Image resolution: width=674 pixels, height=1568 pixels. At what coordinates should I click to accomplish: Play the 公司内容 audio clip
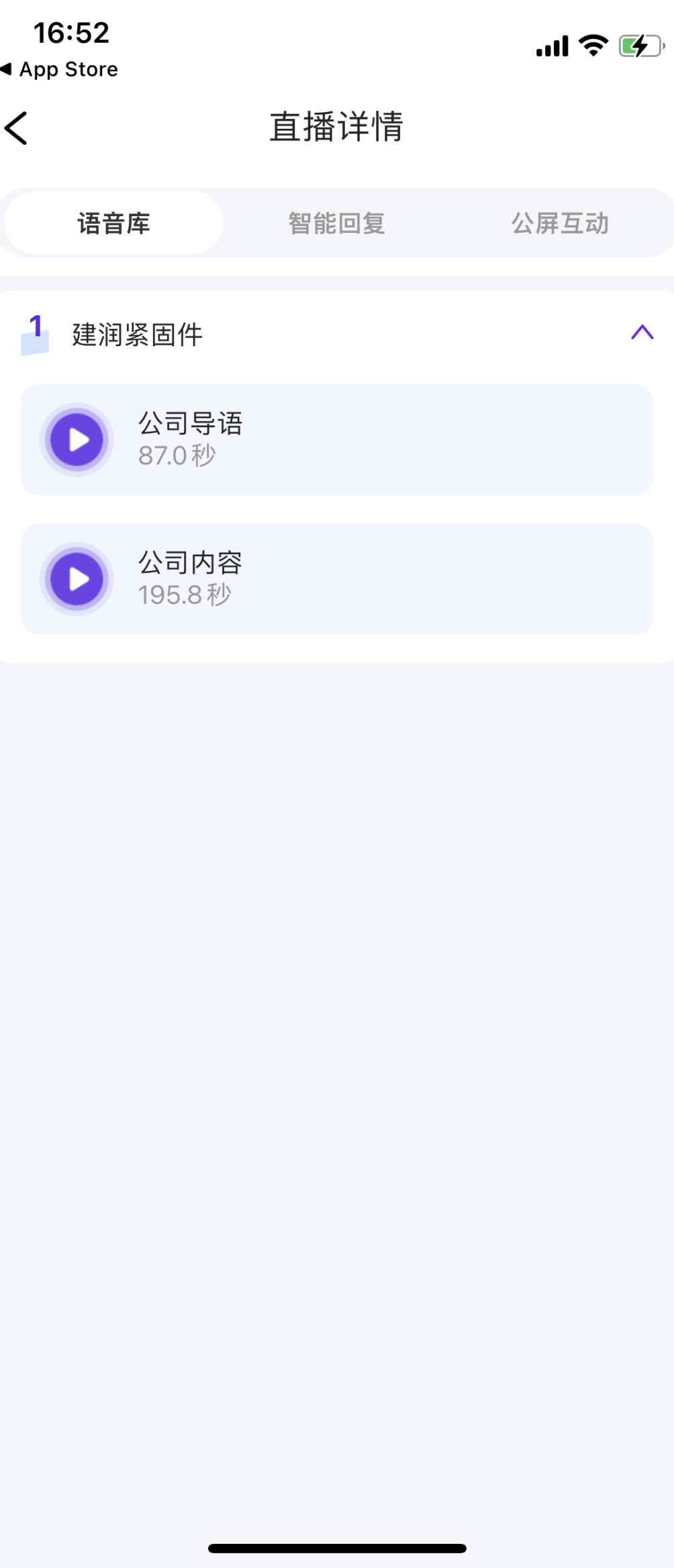pos(78,579)
